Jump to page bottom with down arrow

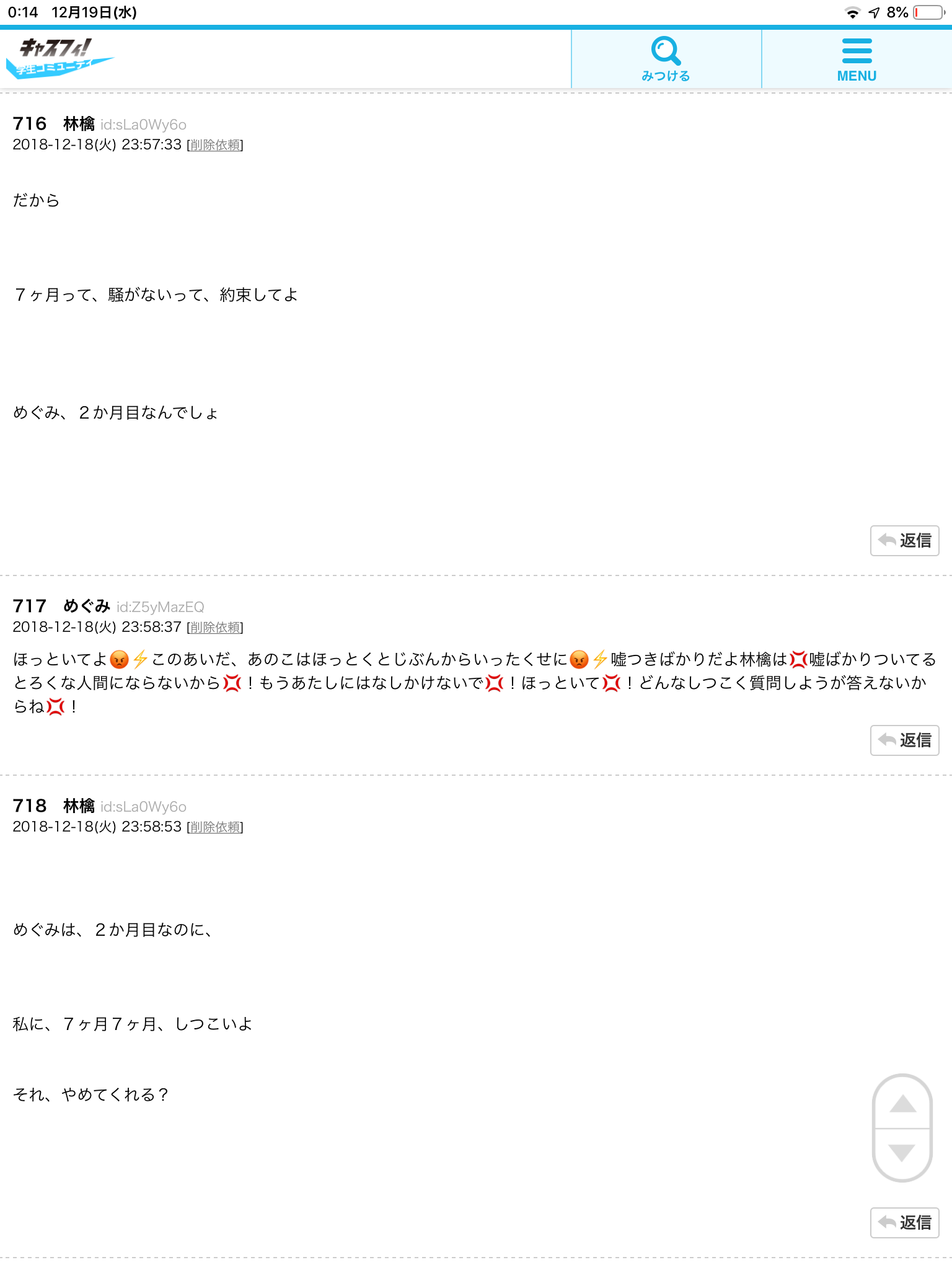[x=902, y=1153]
